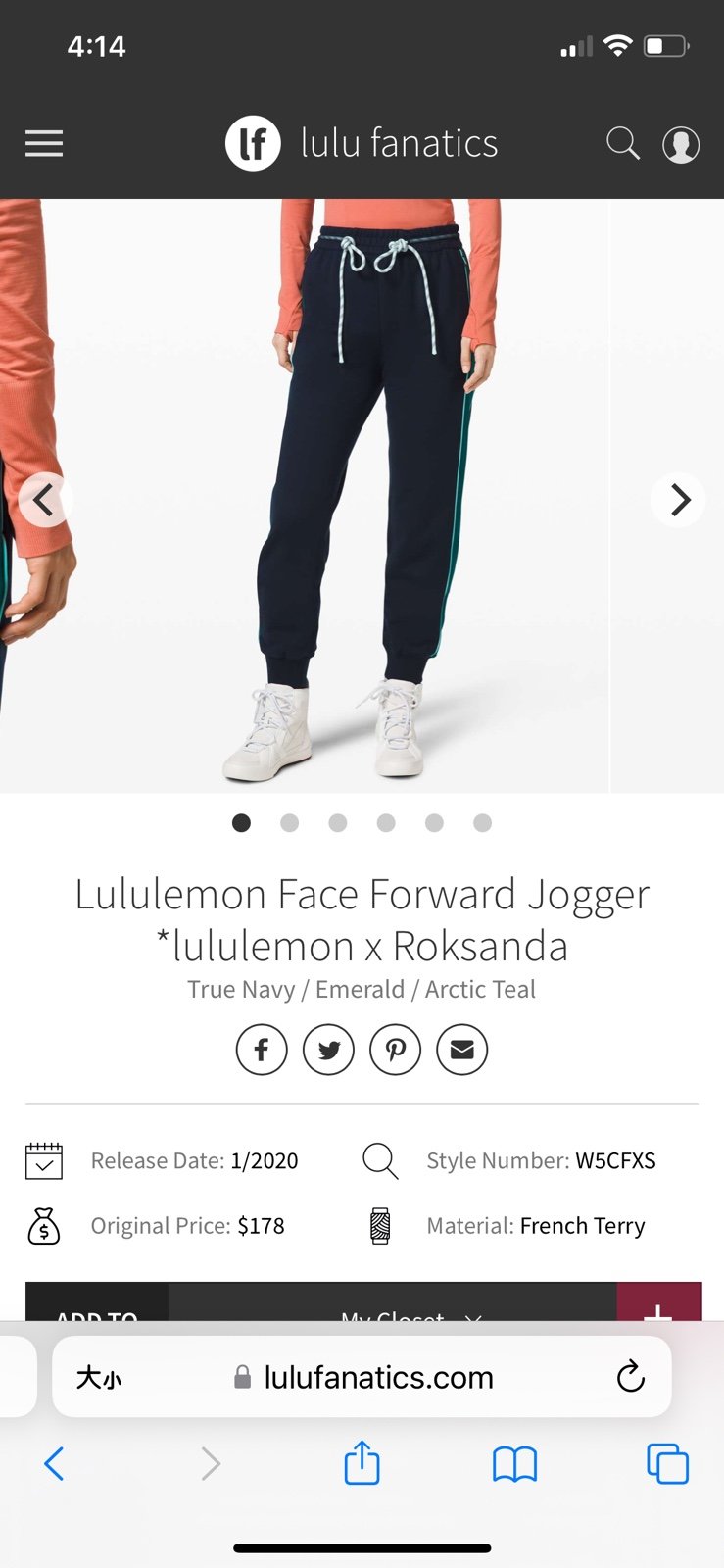This screenshot has width=724, height=1568.
Task: Share the jogger on Facebook
Action: coord(262,1050)
